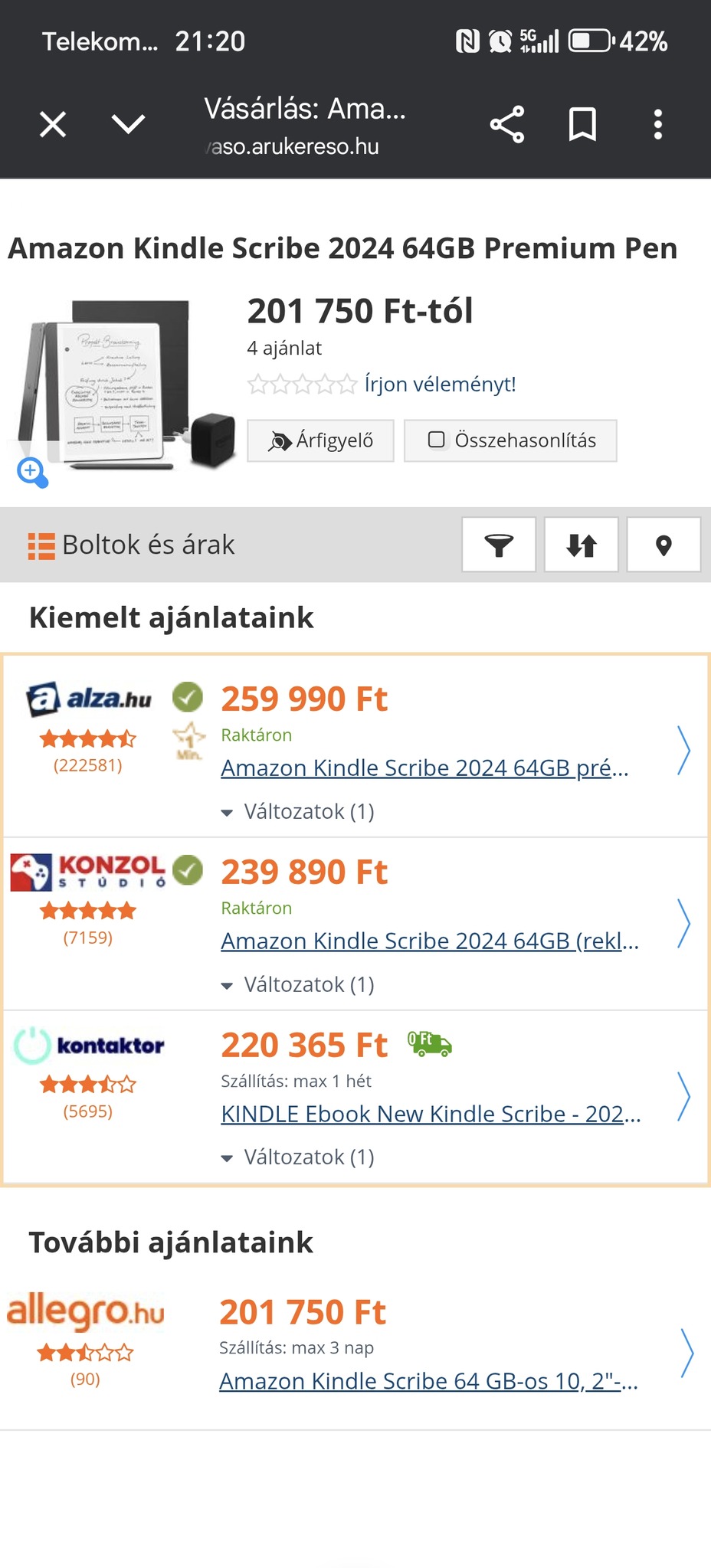Close the browser tab with the X
This screenshot has width=711, height=1568.
53,124
